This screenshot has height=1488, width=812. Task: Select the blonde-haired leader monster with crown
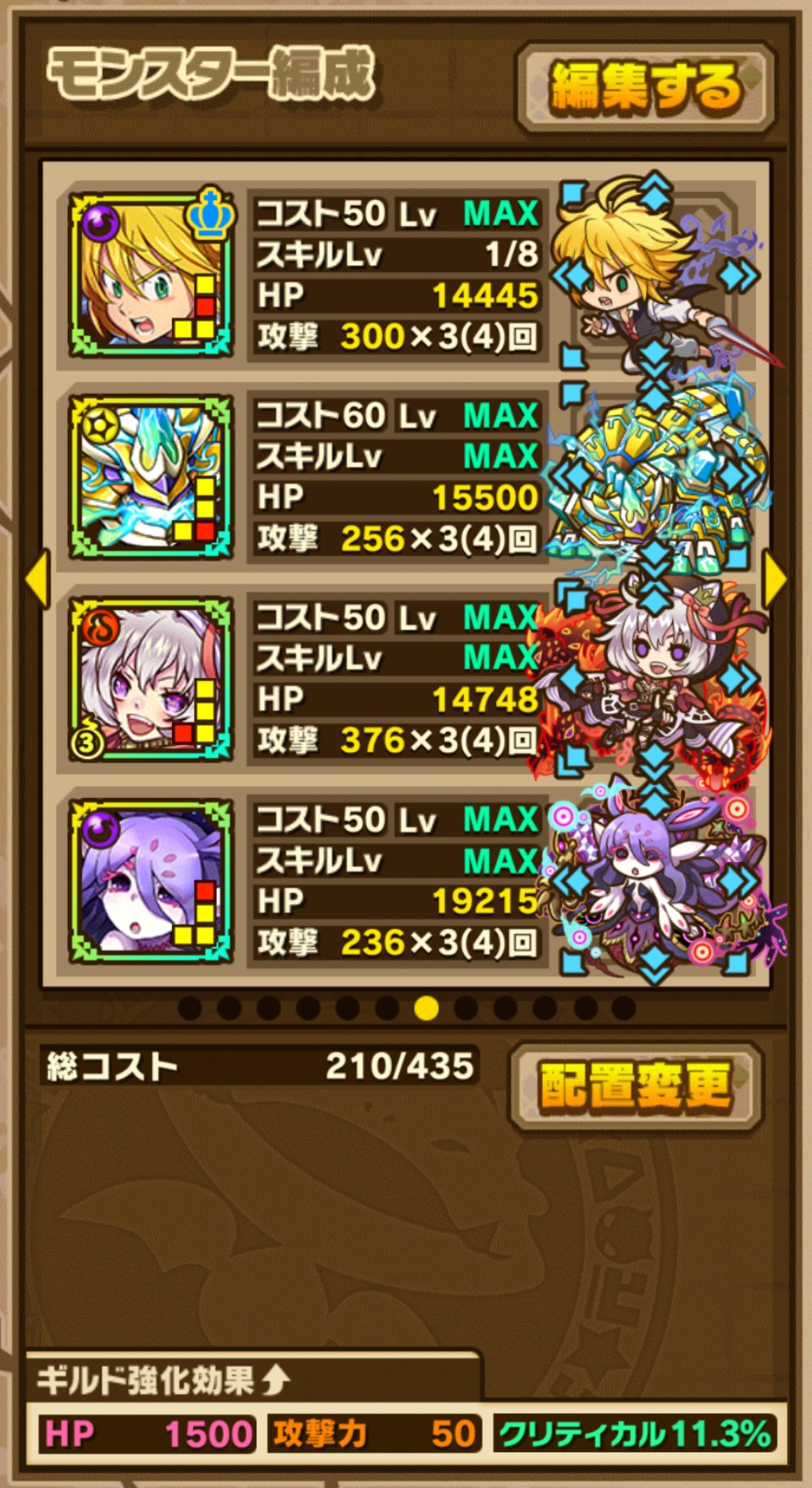[152, 274]
